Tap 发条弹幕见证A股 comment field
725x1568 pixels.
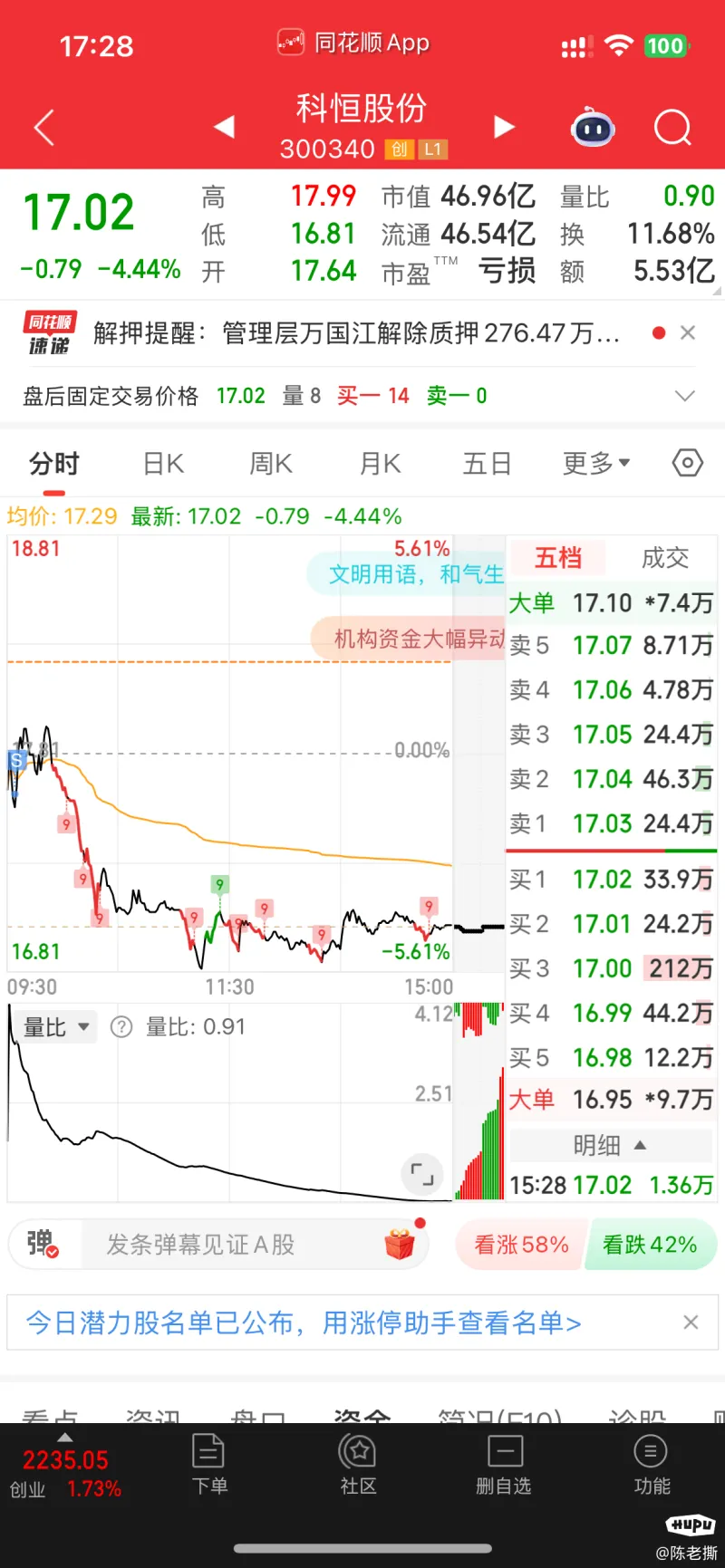tap(201, 1245)
